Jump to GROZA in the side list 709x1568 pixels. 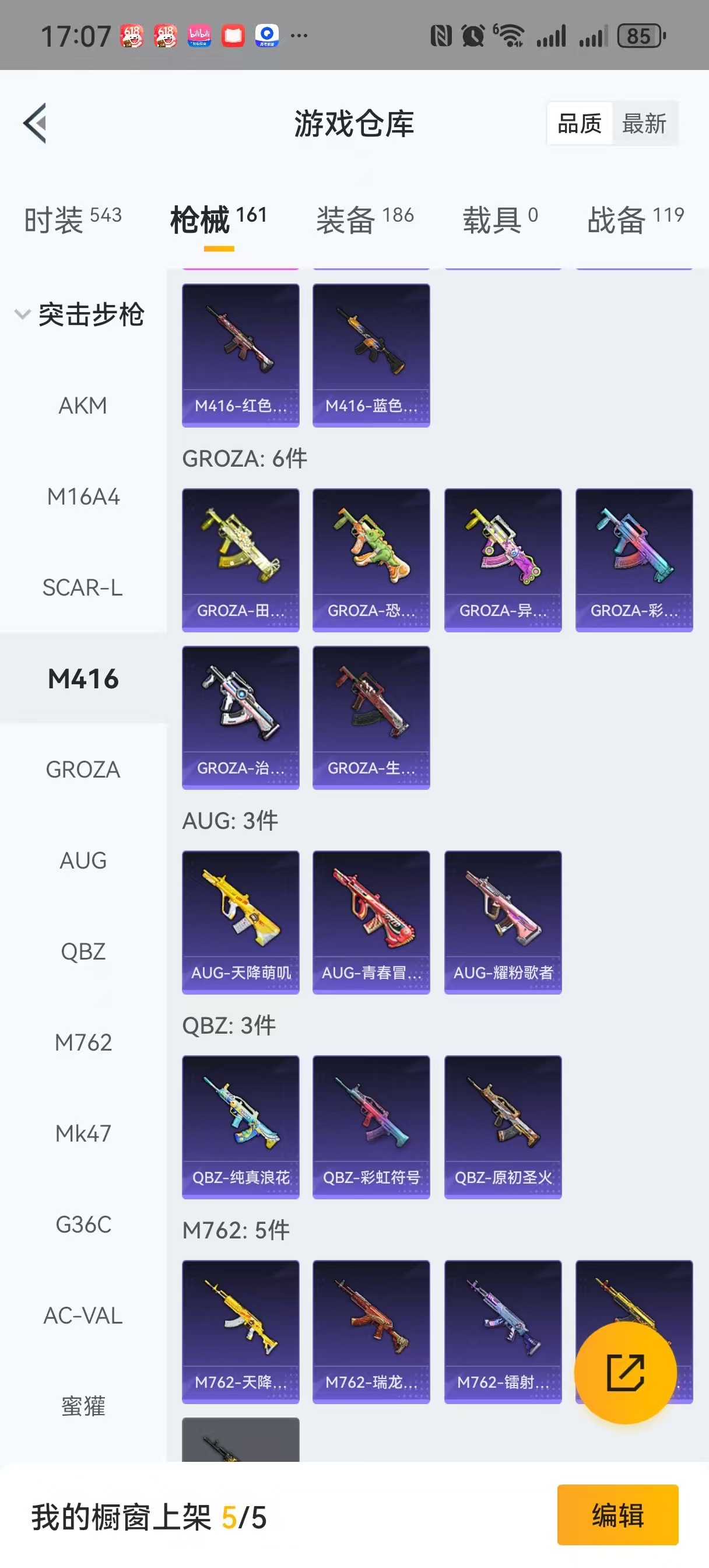(x=83, y=769)
